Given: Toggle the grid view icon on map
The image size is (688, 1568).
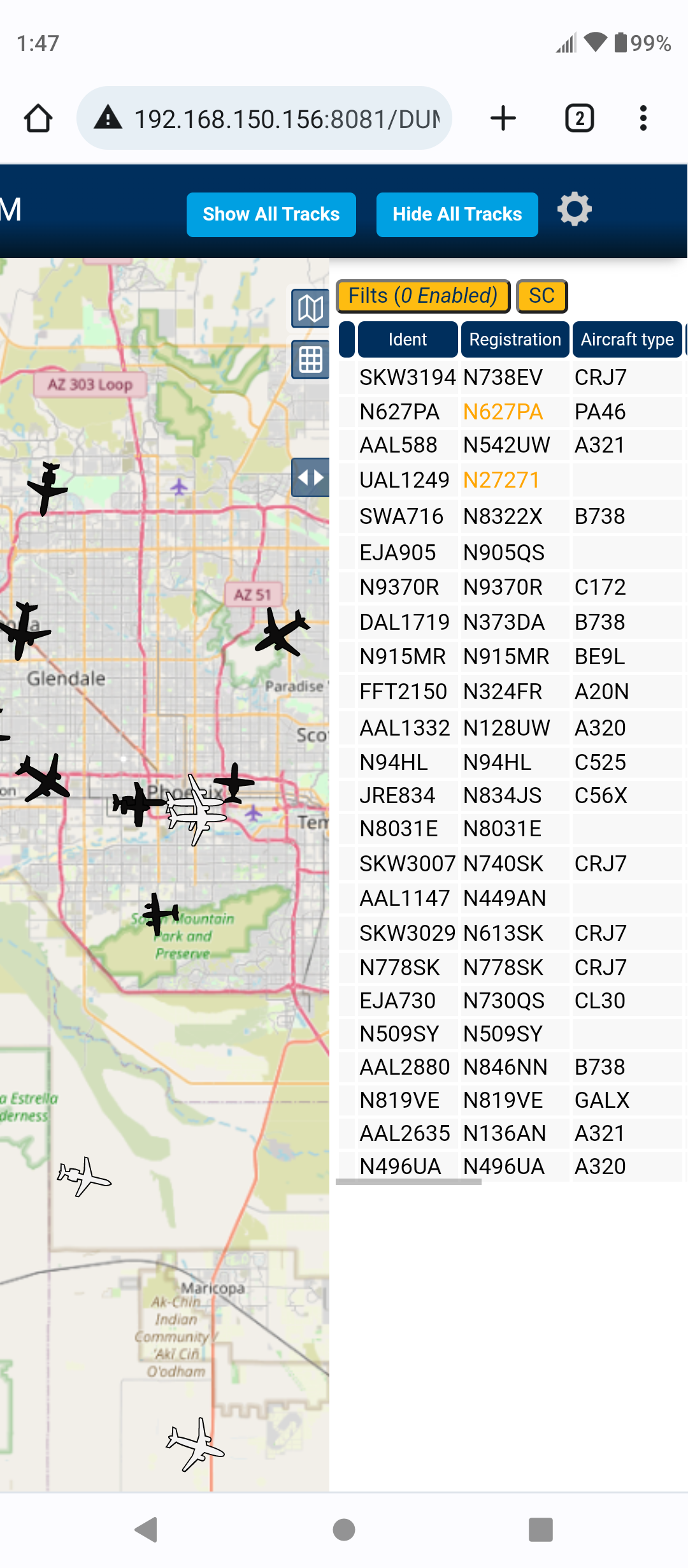Looking at the screenshot, I should (x=310, y=359).
